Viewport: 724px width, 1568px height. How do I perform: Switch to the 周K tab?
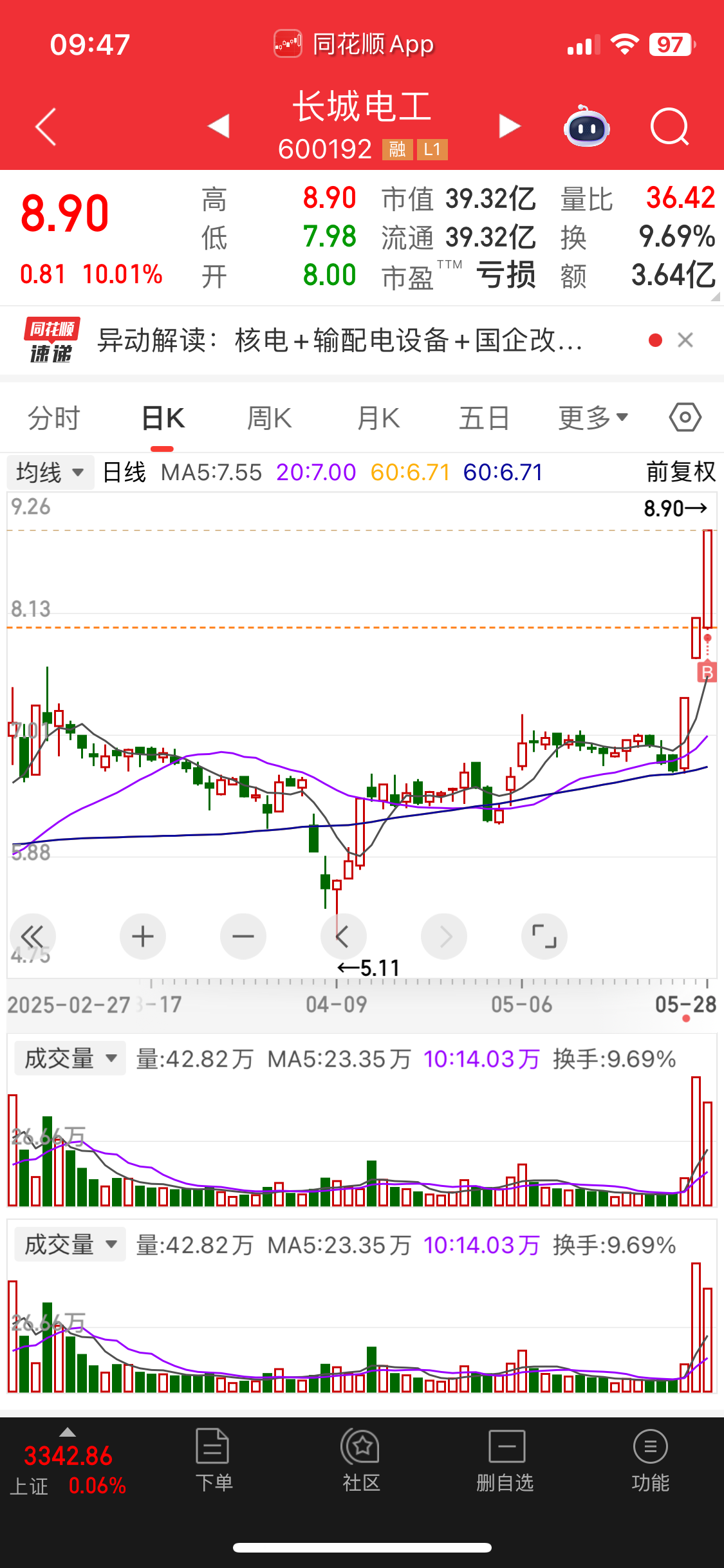click(269, 418)
